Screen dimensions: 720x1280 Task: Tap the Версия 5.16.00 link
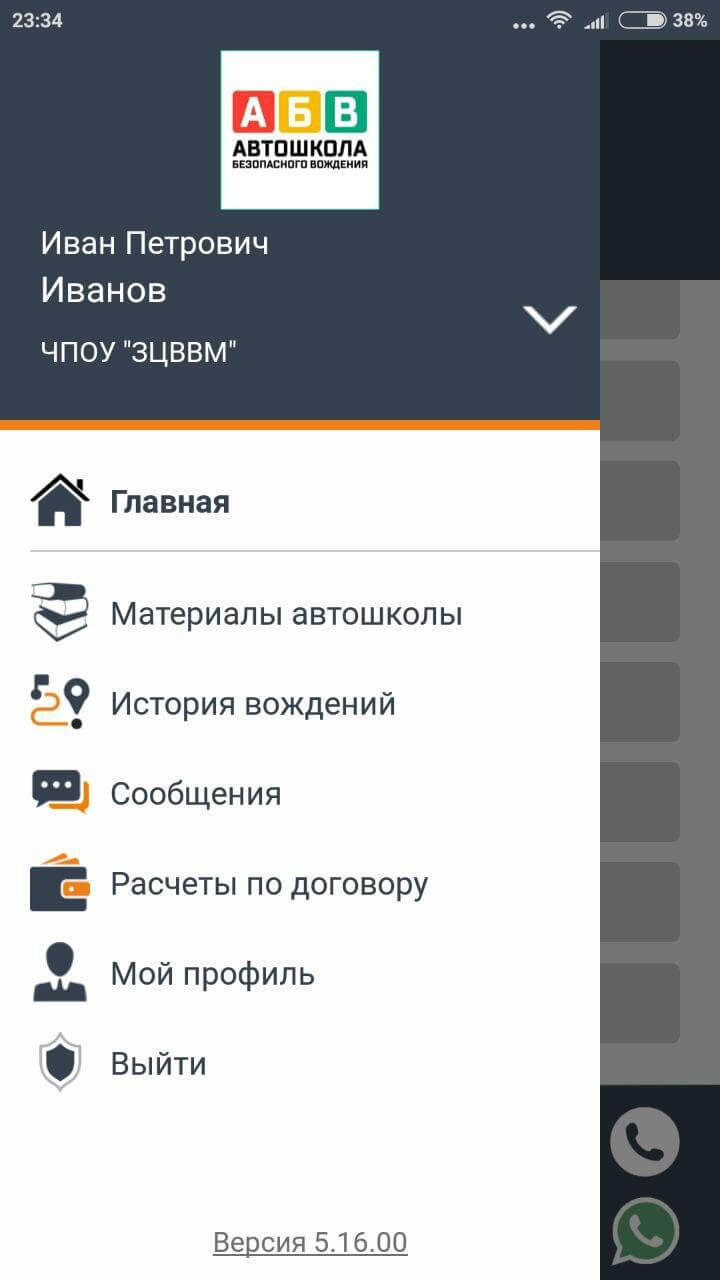point(310,1243)
